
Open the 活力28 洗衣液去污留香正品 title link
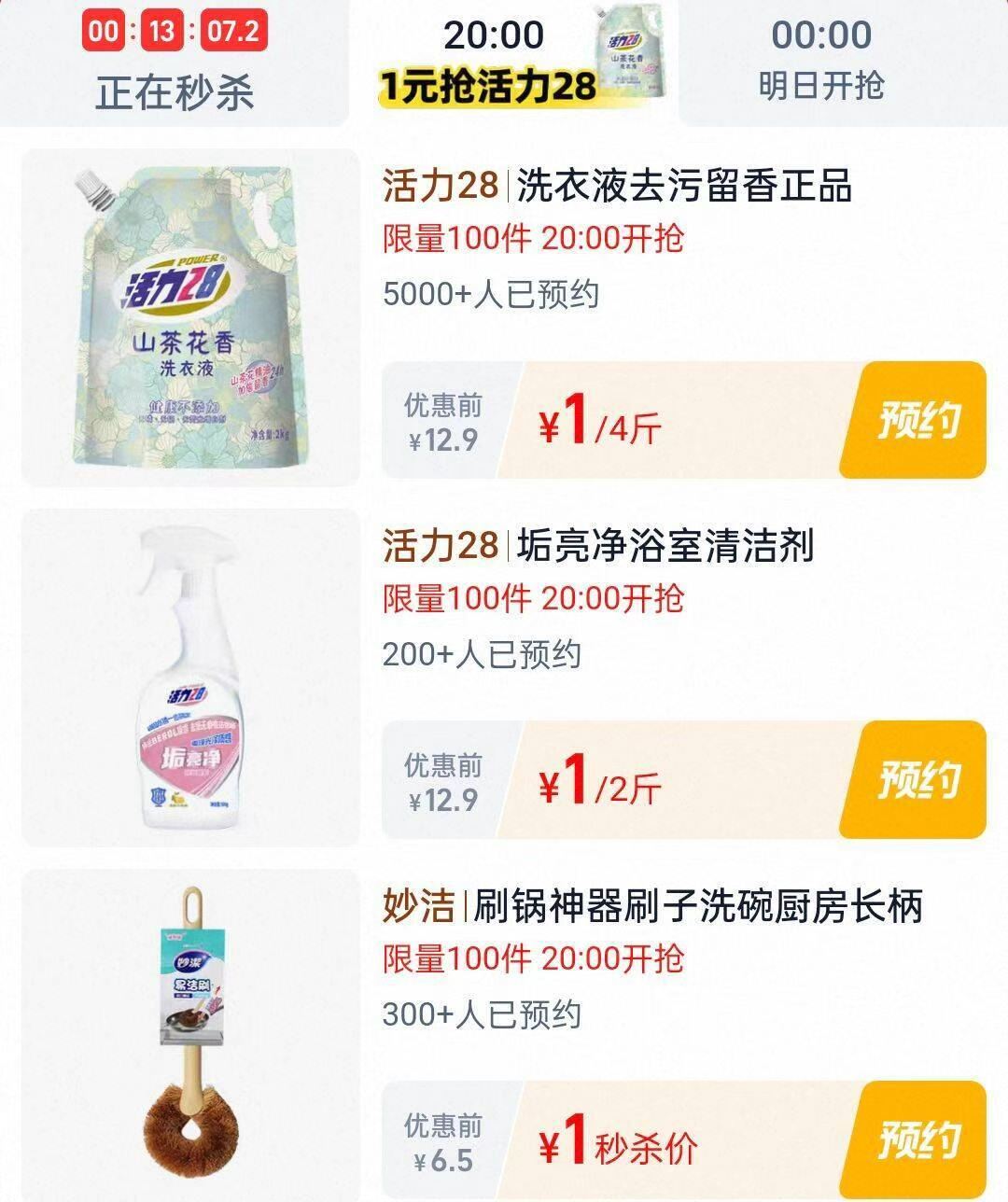tap(616, 187)
